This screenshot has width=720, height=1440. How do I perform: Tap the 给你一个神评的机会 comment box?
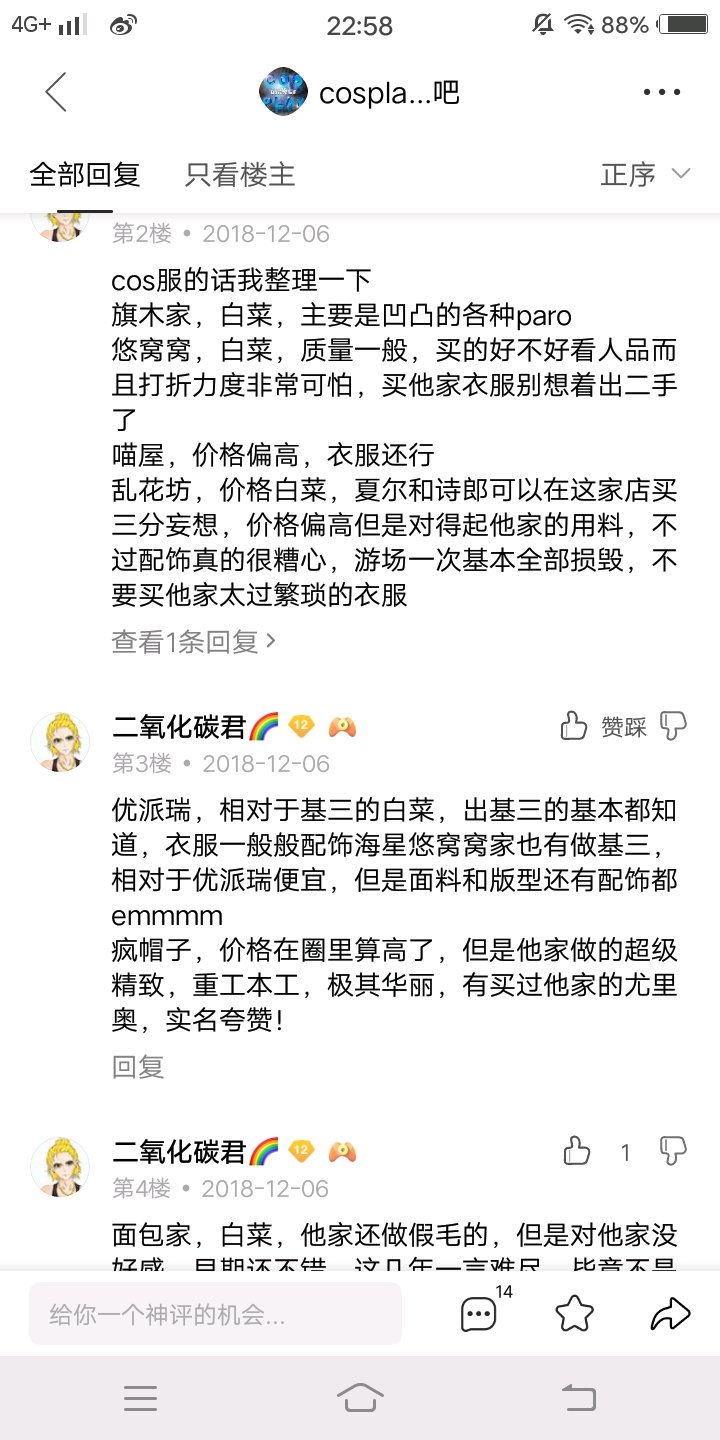pos(215,1314)
